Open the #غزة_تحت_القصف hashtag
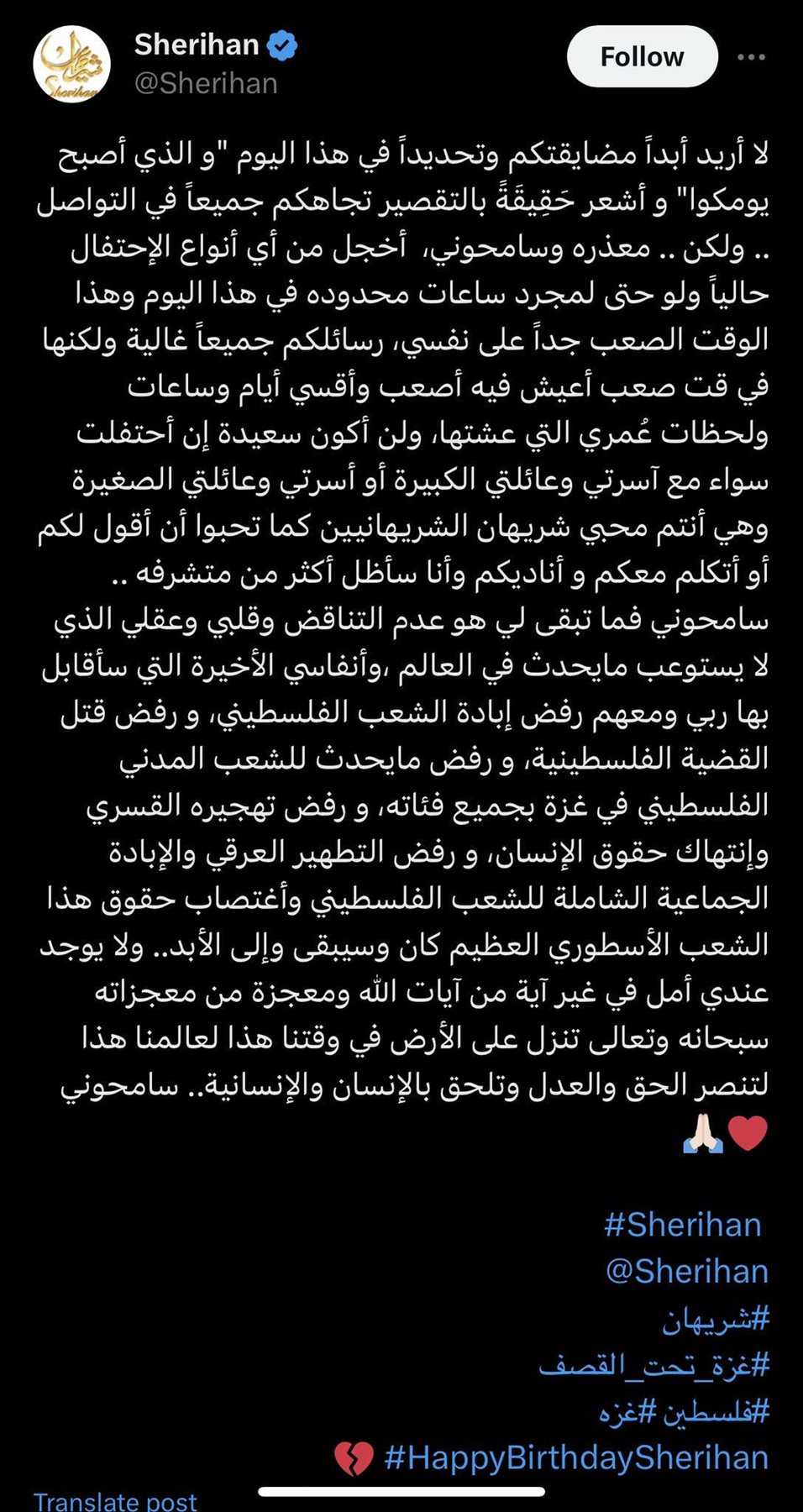This screenshot has width=803, height=1512. pyautogui.click(x=653, y=1365)
